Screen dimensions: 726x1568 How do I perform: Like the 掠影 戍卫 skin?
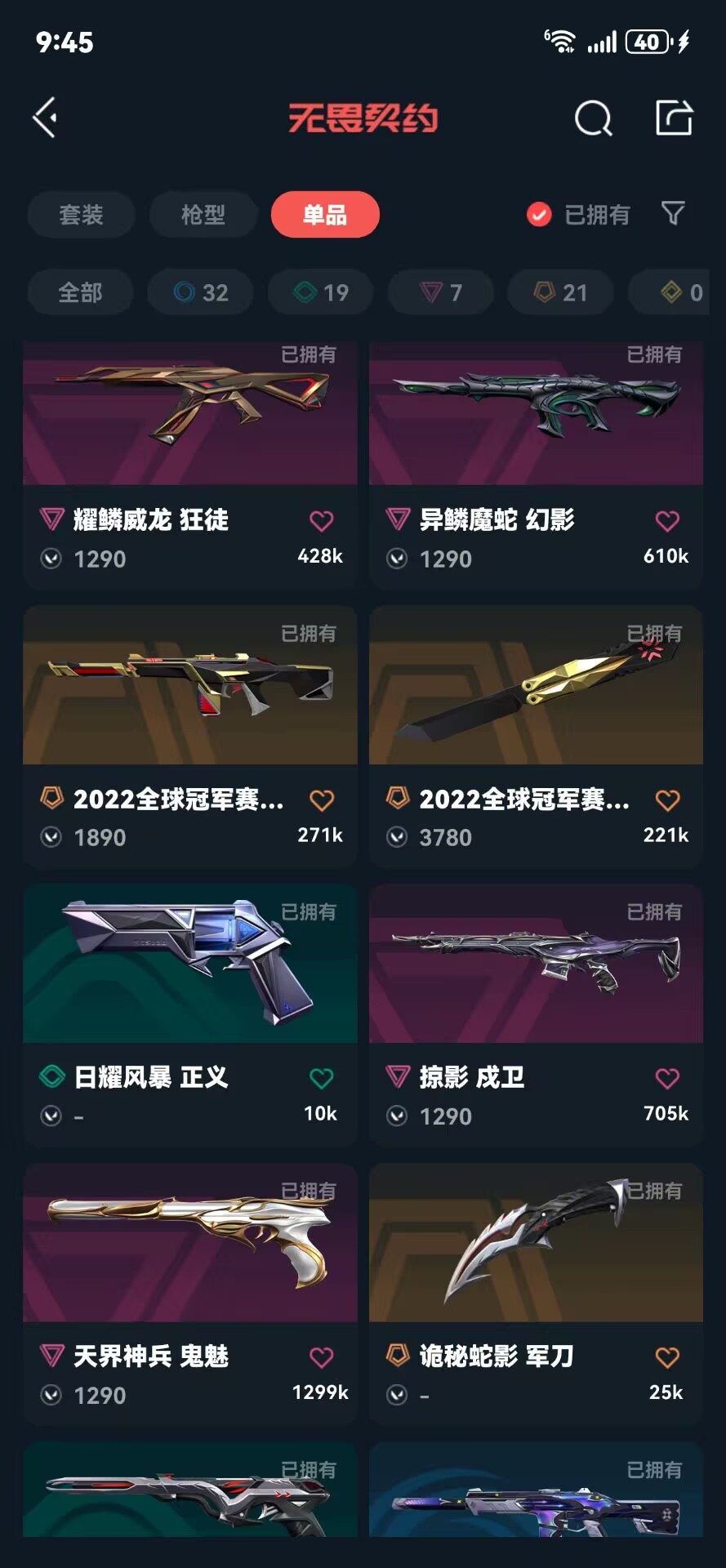click(x=667, y=1079)
